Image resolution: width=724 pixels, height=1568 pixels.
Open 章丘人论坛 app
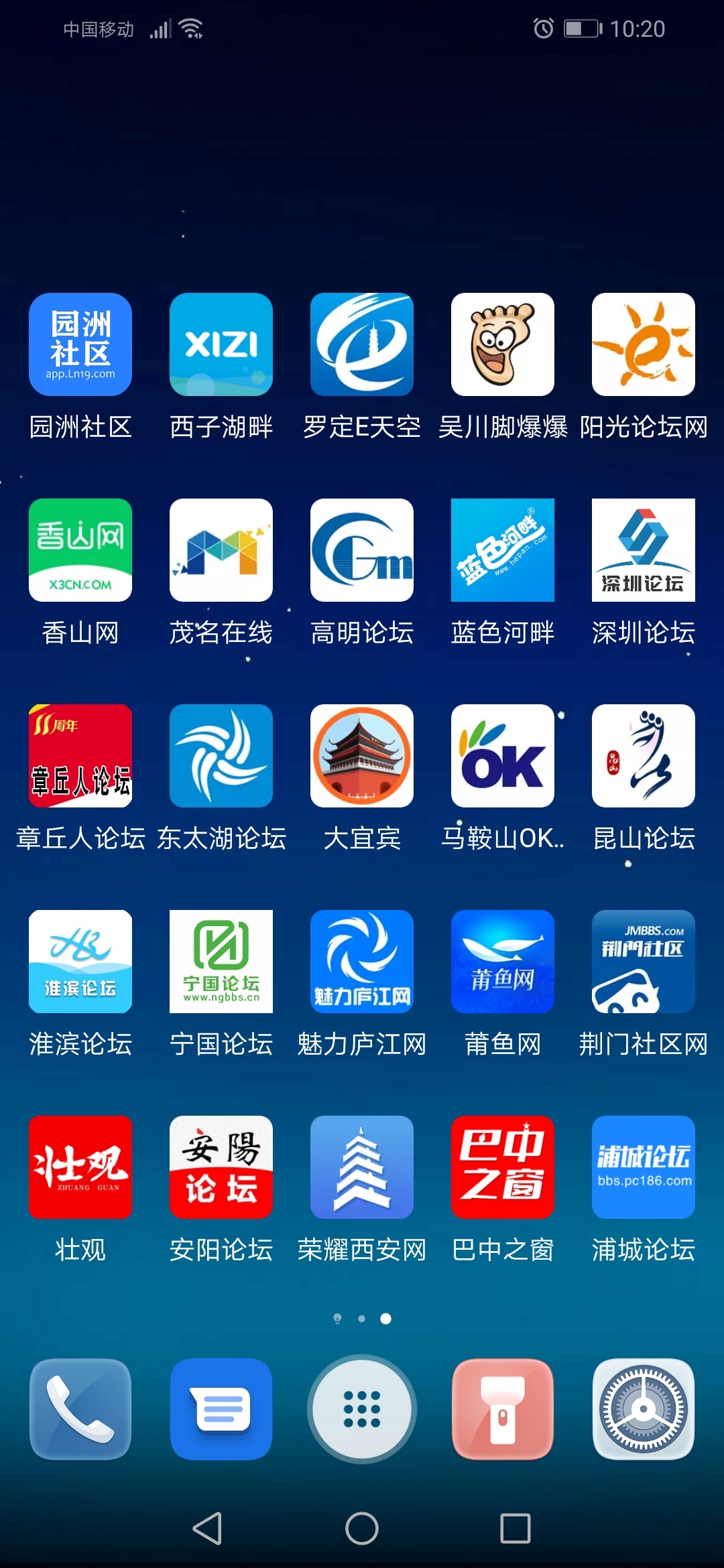(x=80, y=756)
